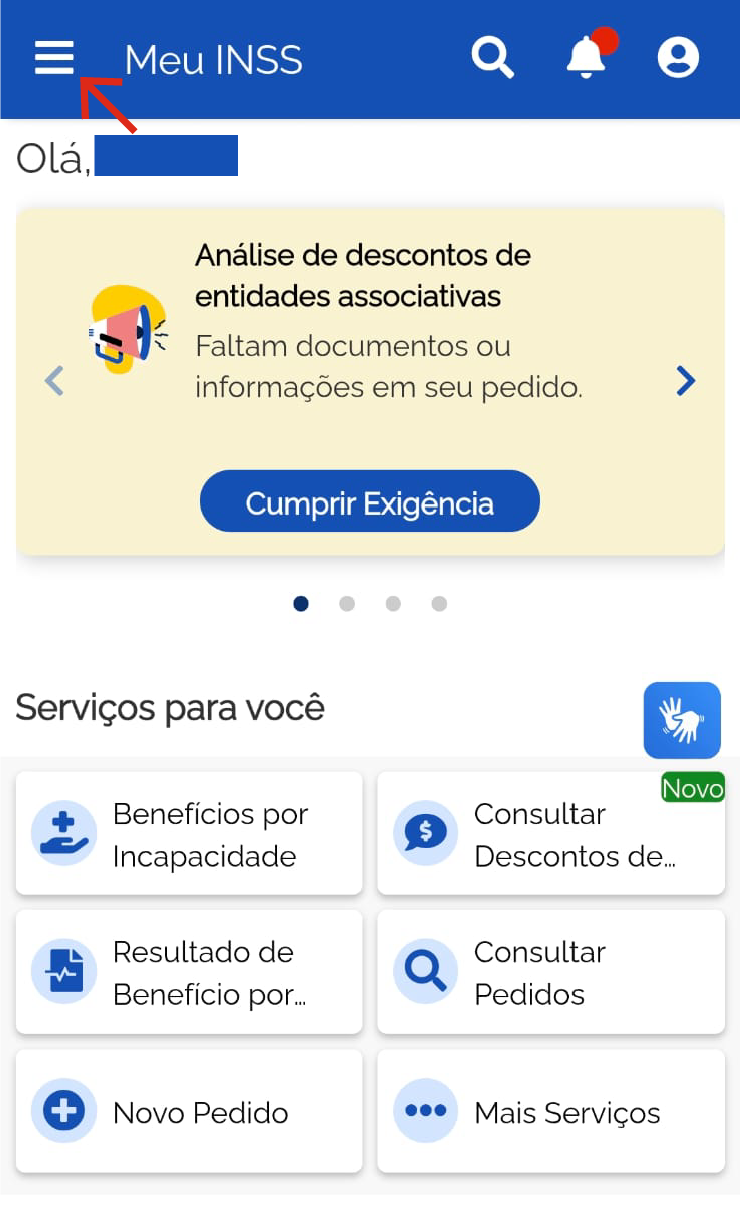The height and width of the screenshot is (1220, 740).
Task: Open your profile with the avatar icon
Action: pyautogui.click(x=678, y=57)
